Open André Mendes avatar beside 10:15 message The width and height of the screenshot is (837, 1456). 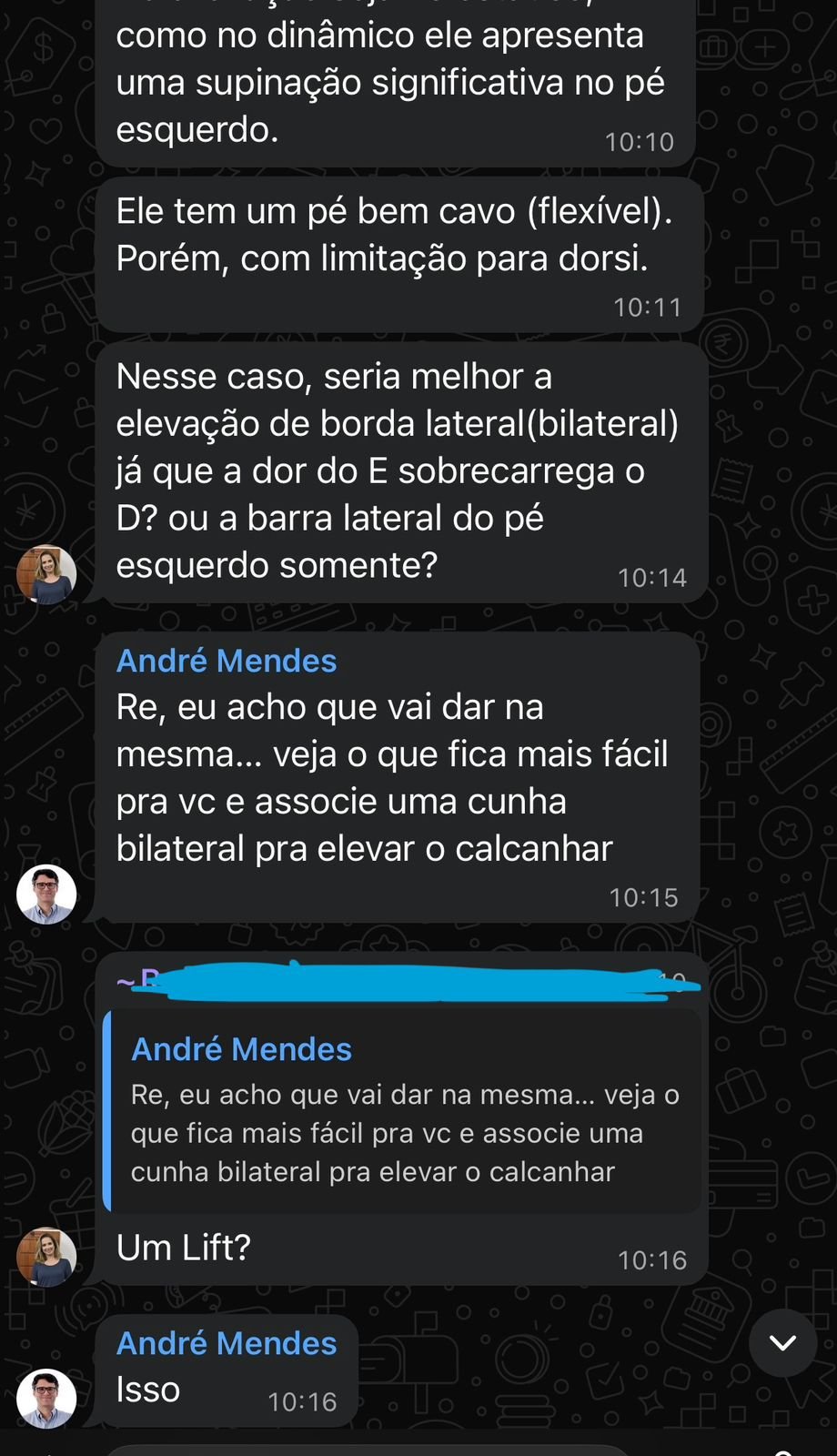coord(46,894)
